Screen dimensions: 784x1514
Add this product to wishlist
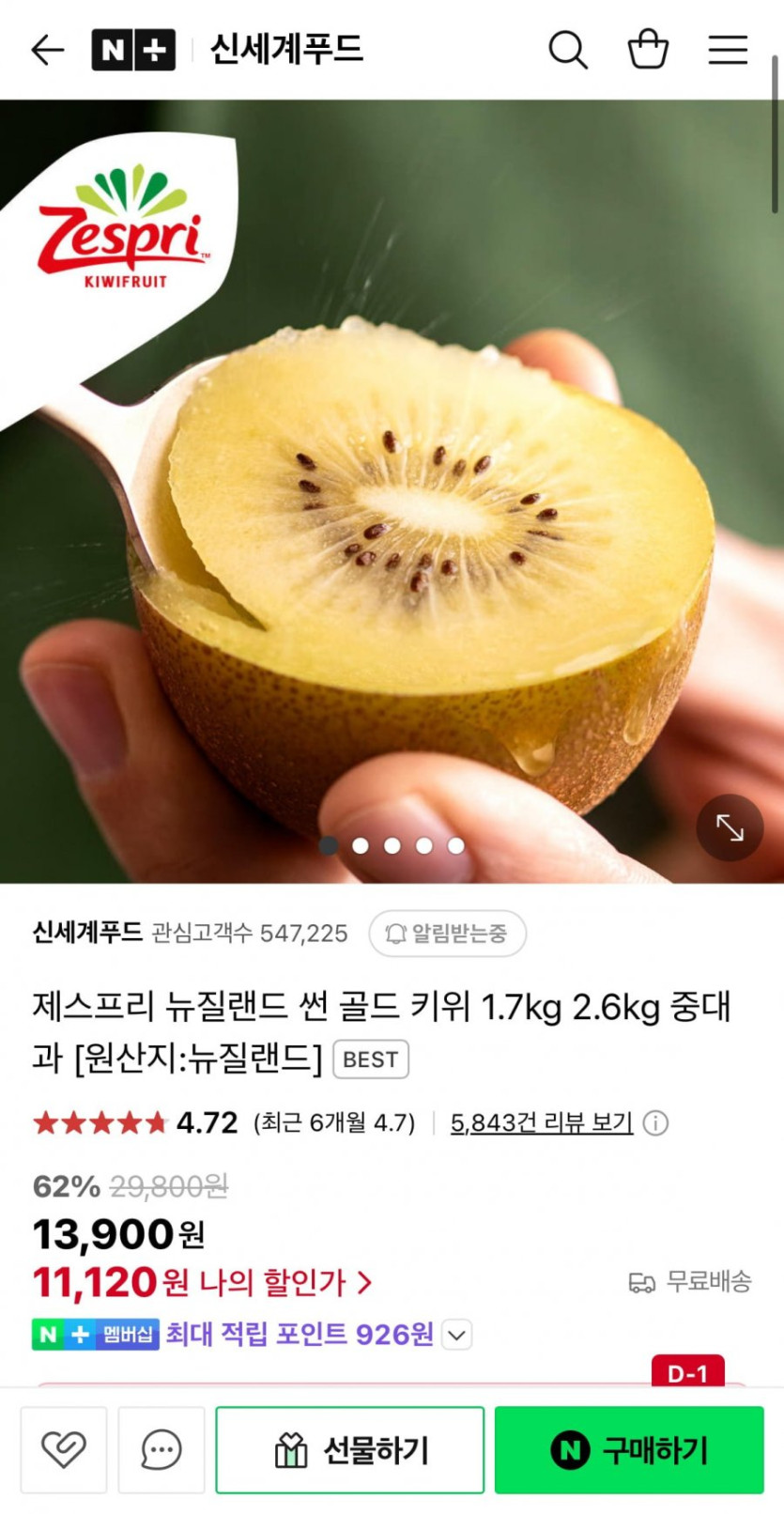(64, 1450)
